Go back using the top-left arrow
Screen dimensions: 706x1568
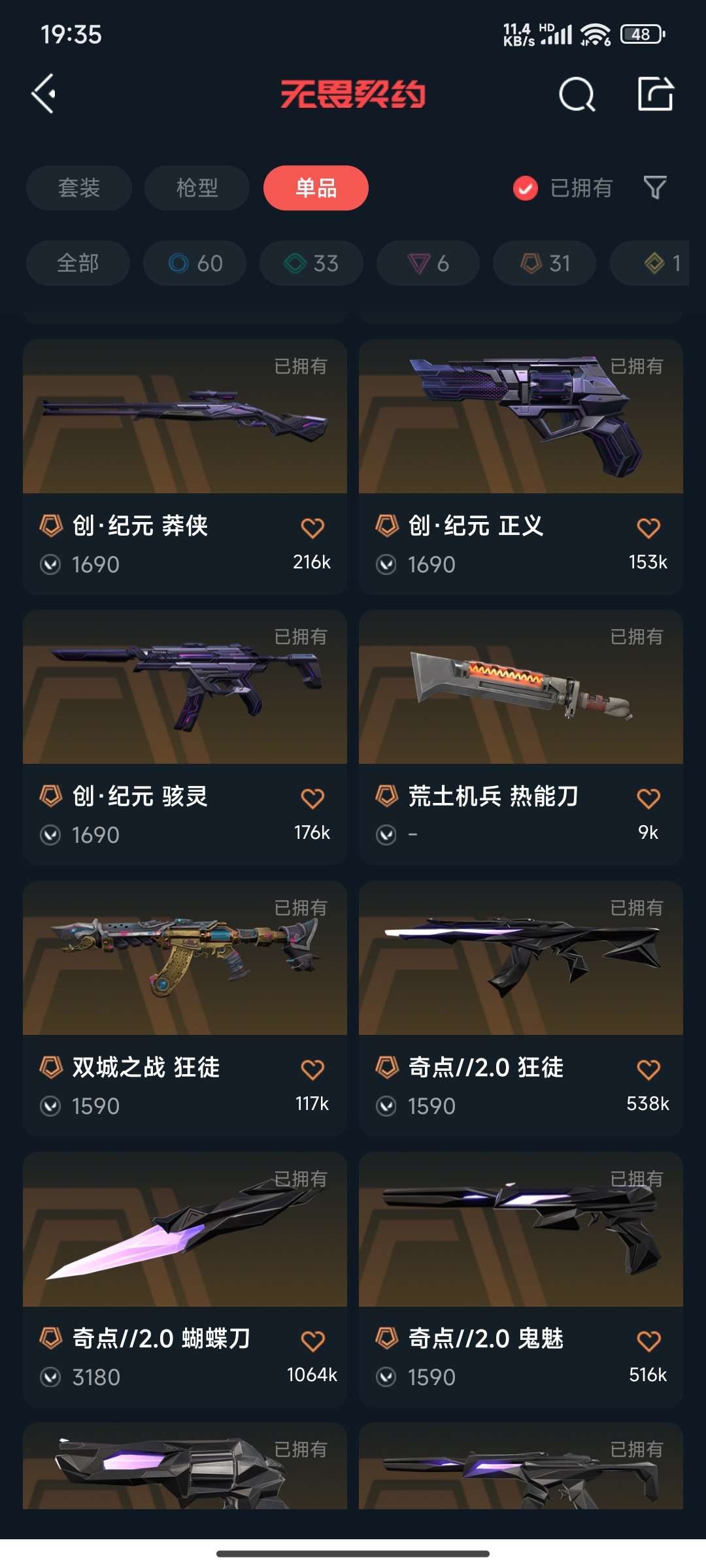44,94
